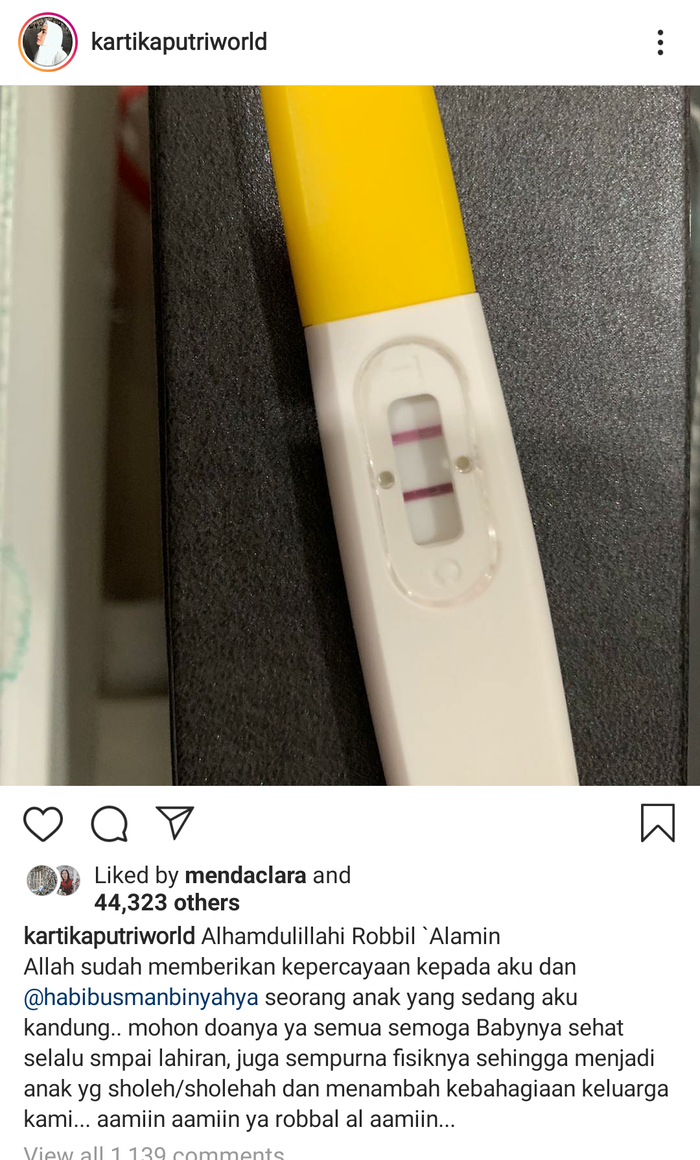The height and width of the screenshot is (1160, 700).
Task: Open the post's three-dot overflow menu
Action: 660,42
